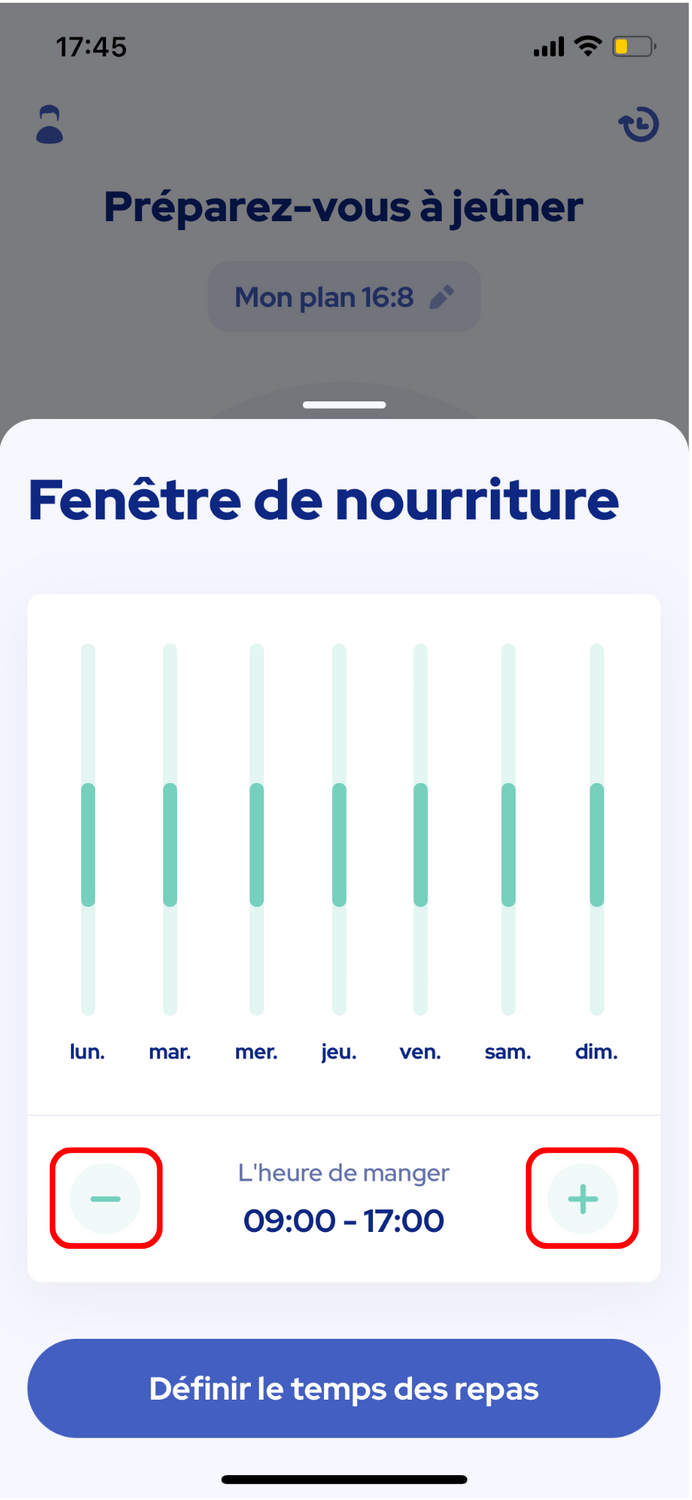This screenshot has width=692, height=1500.
Task: Open the fasting history clock icon
Action: tap(640, 125)
